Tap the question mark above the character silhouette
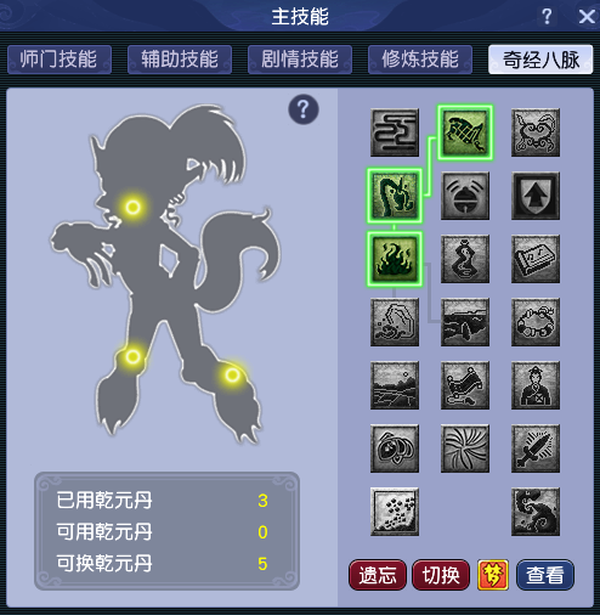This screenshot has height=615, width=600. (x=303, y=110)
